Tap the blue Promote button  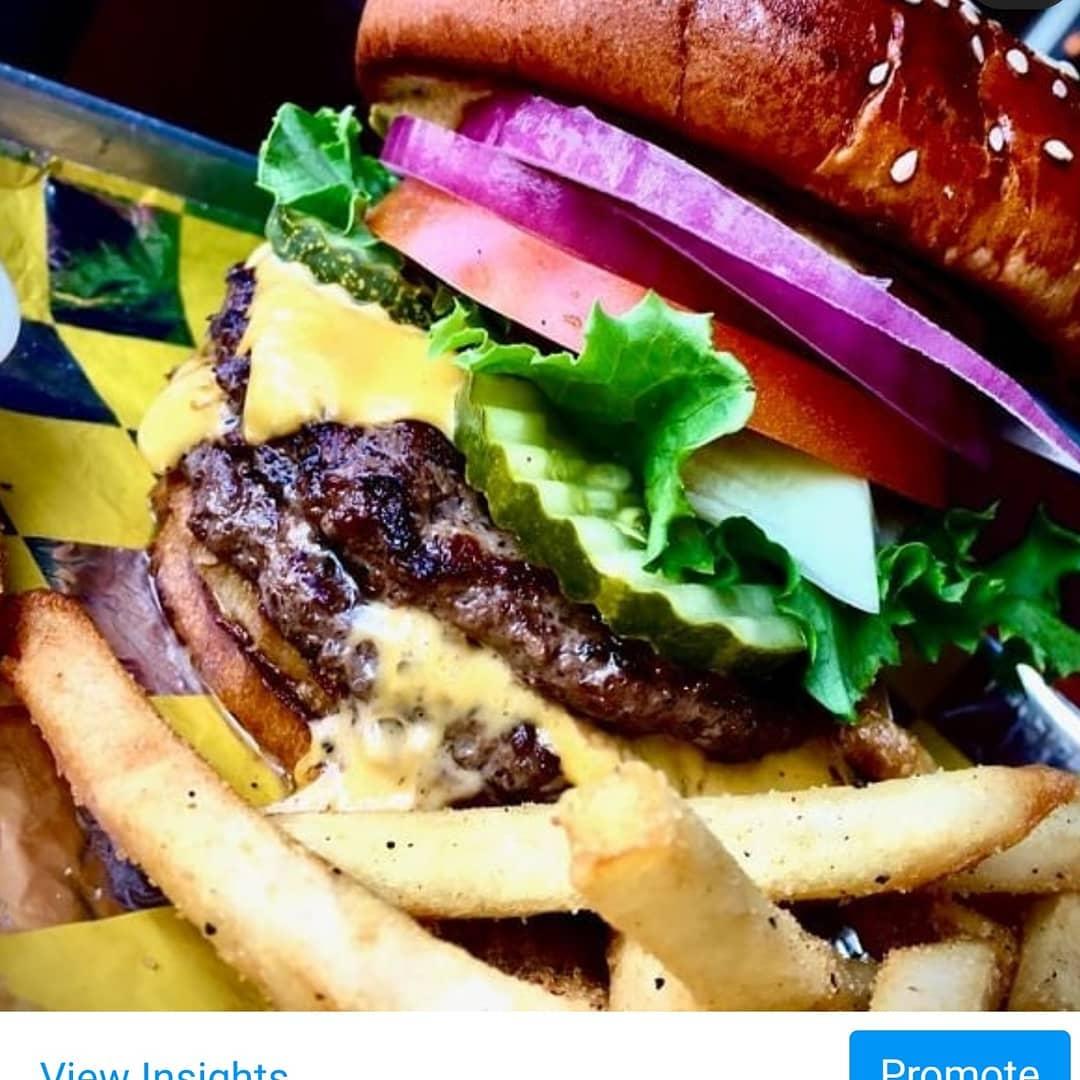[959, 1059]
